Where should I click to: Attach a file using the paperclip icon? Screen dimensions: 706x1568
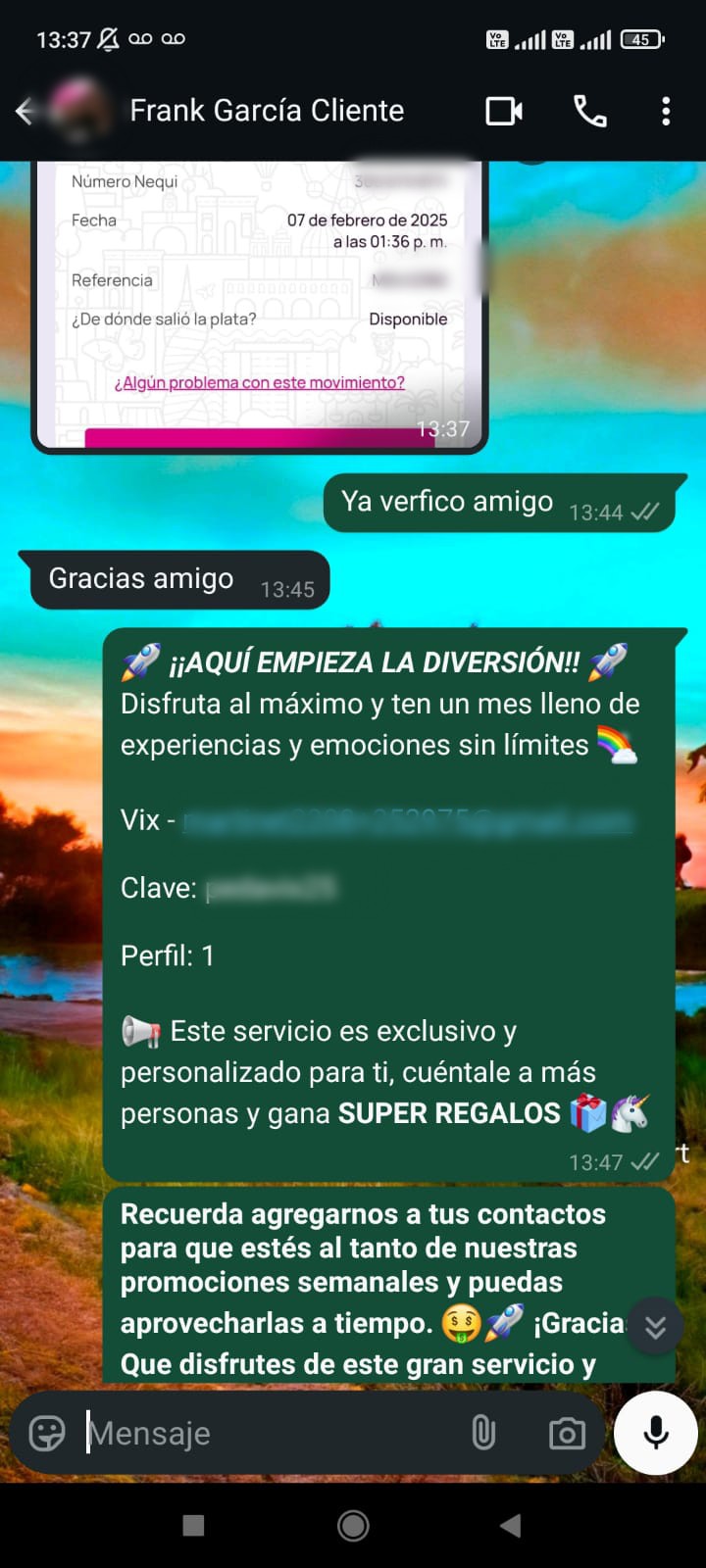(484, 1433)
